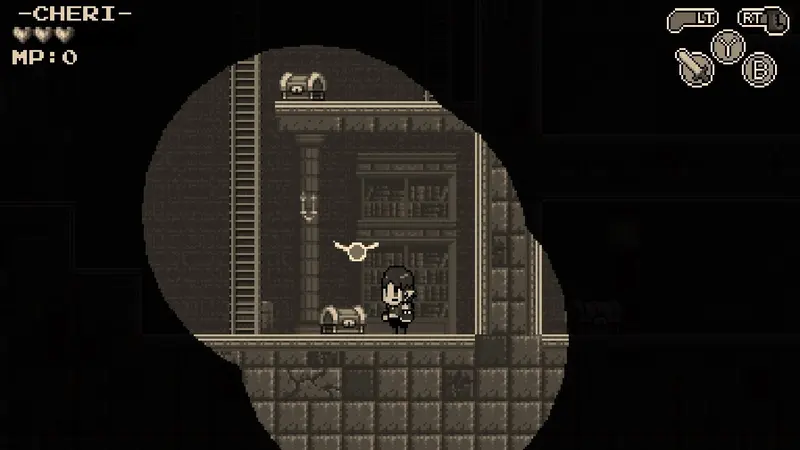Tap the RT shoulder button
Screen dimensions: 800x450
pos(763,20)
